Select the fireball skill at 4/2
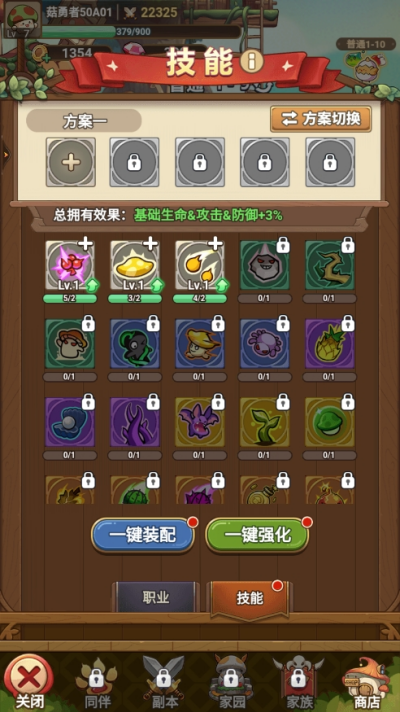Viewport: 400px width, 712px height. coord(200,266)
